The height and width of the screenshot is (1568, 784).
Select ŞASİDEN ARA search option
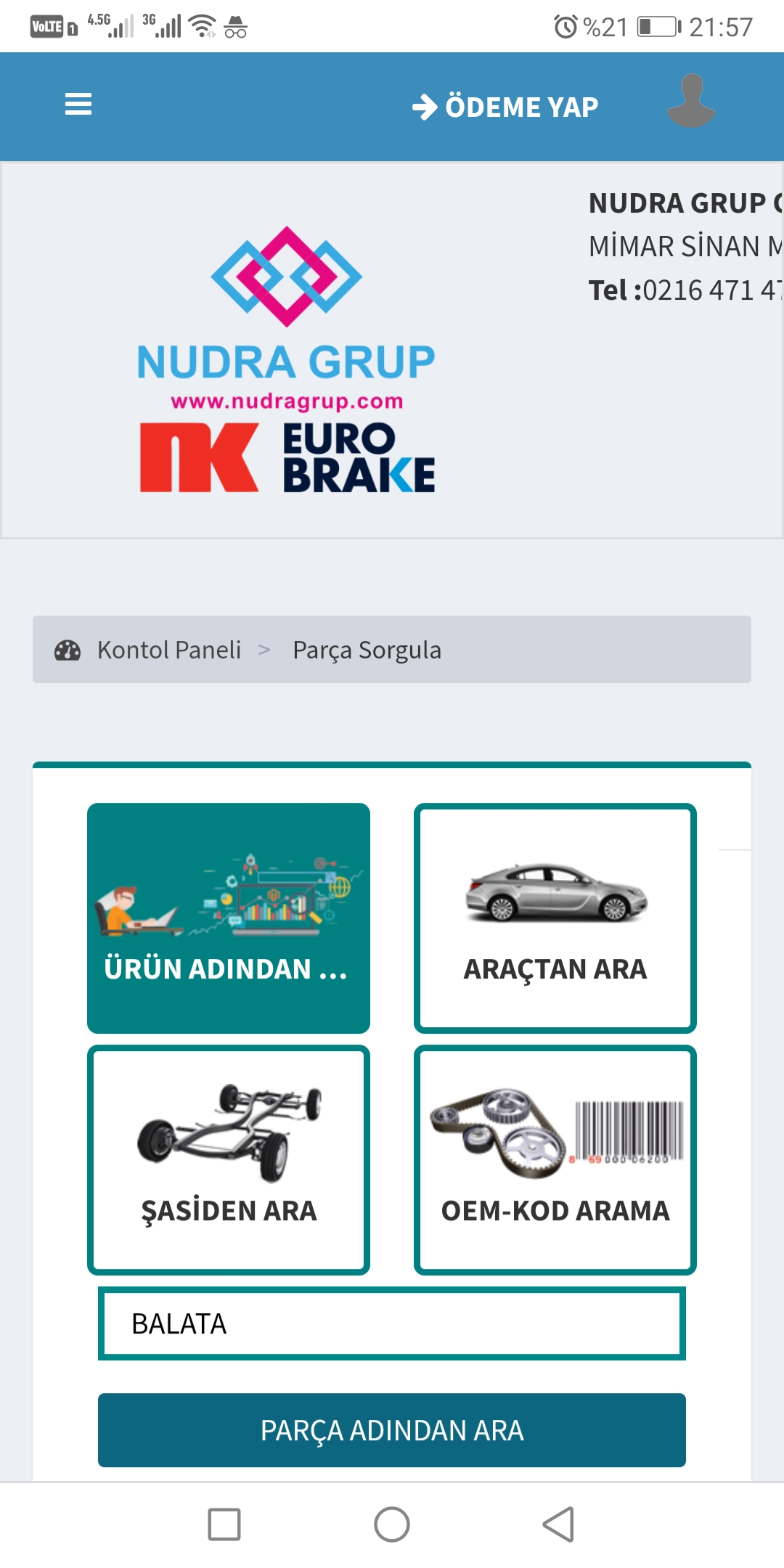tap(229, 1159)
